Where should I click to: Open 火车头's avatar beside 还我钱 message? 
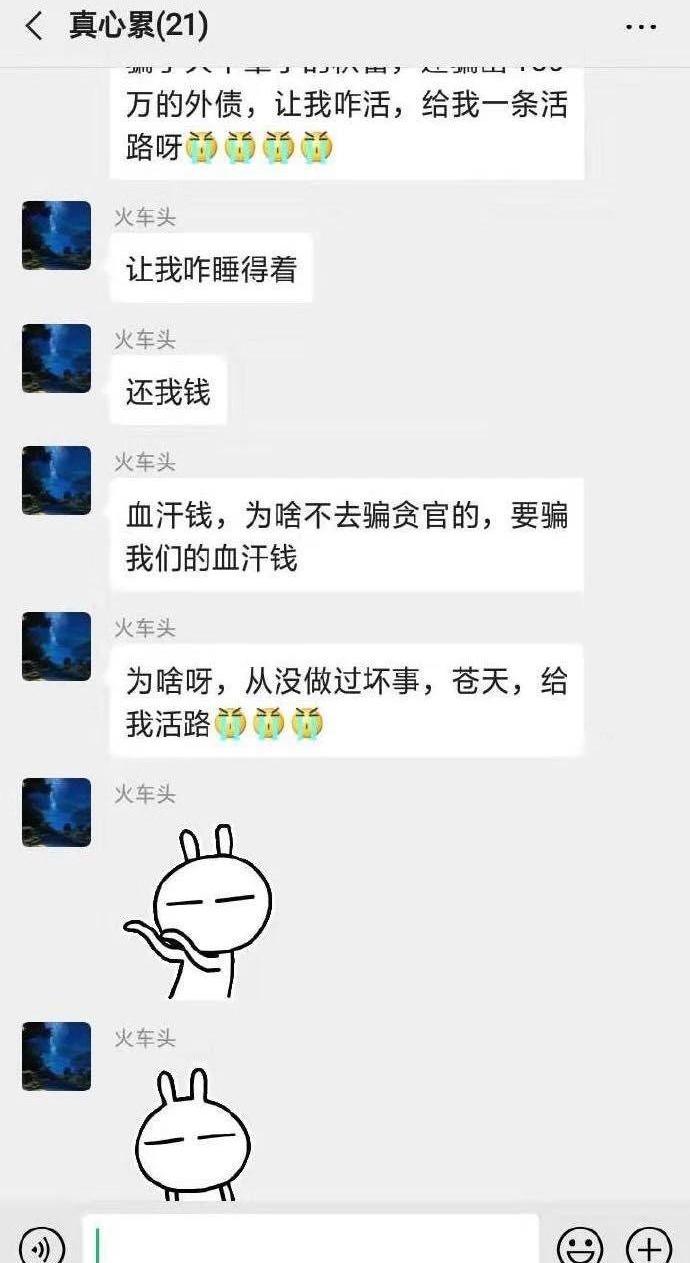56,358
